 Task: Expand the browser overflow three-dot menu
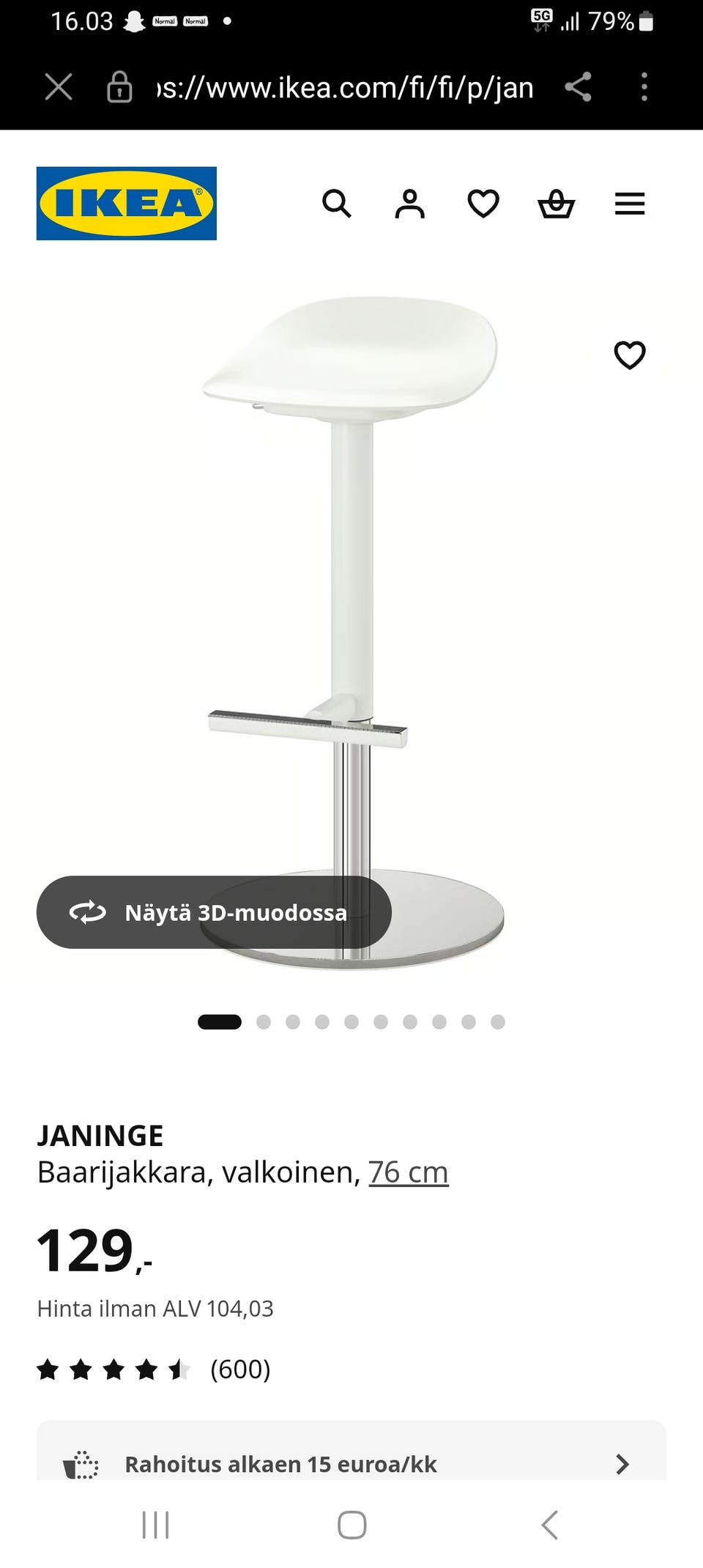coord(643,86)
